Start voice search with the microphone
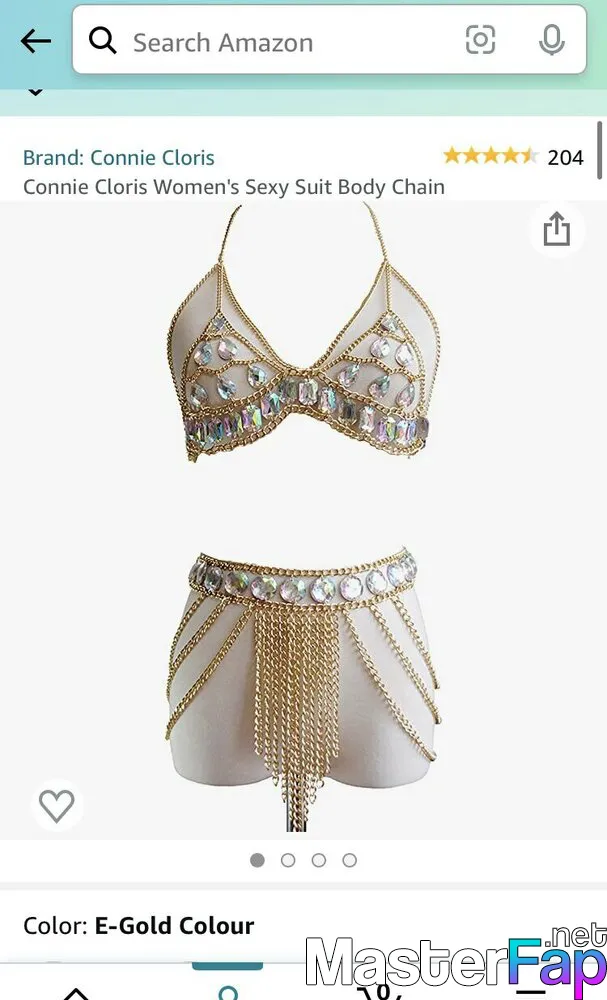607x1000 pixels. pyautogui.click(x=552, y=41)
